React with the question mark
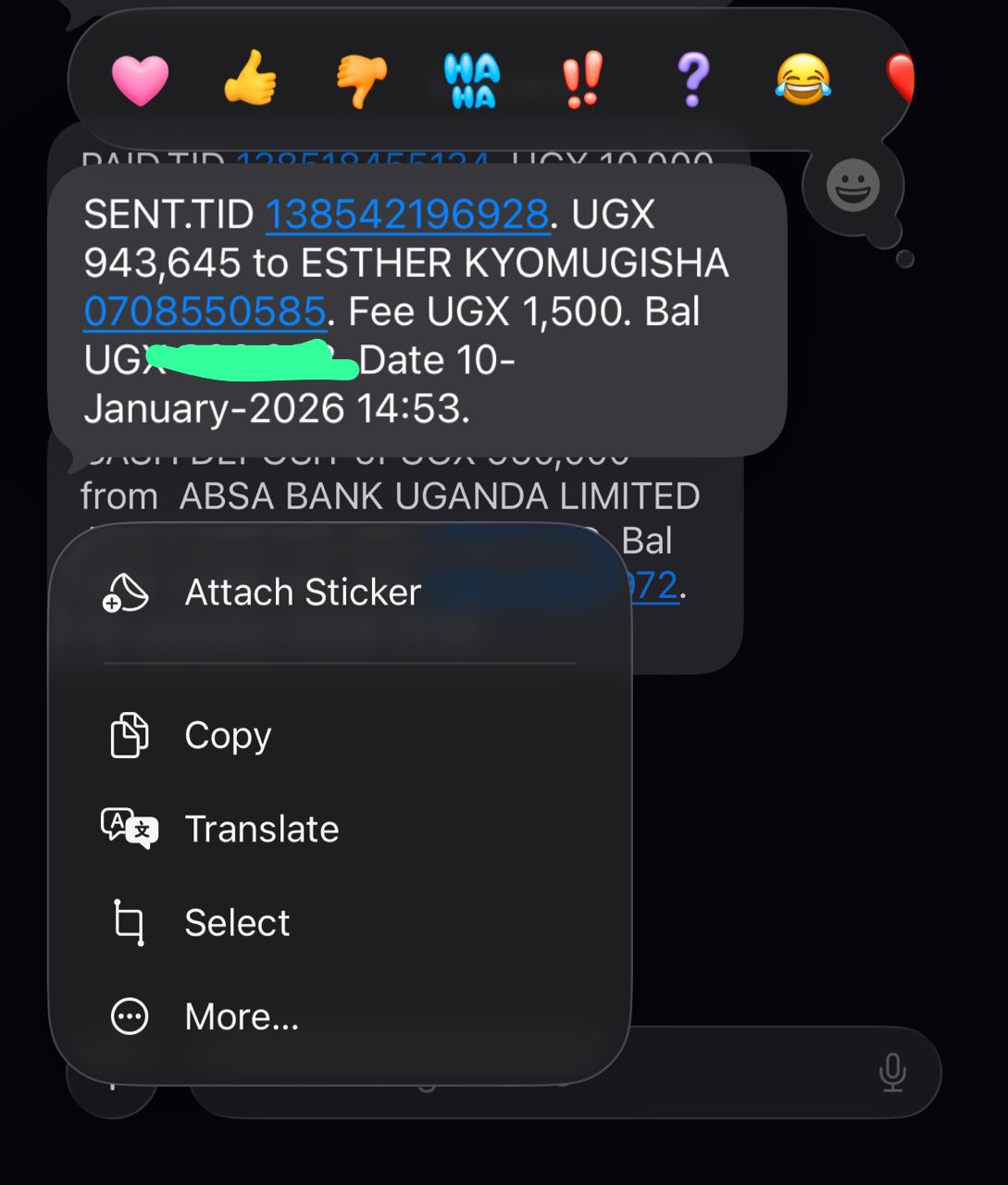This screenshot has width=1008, height=1185. click(x=693, y=80)
